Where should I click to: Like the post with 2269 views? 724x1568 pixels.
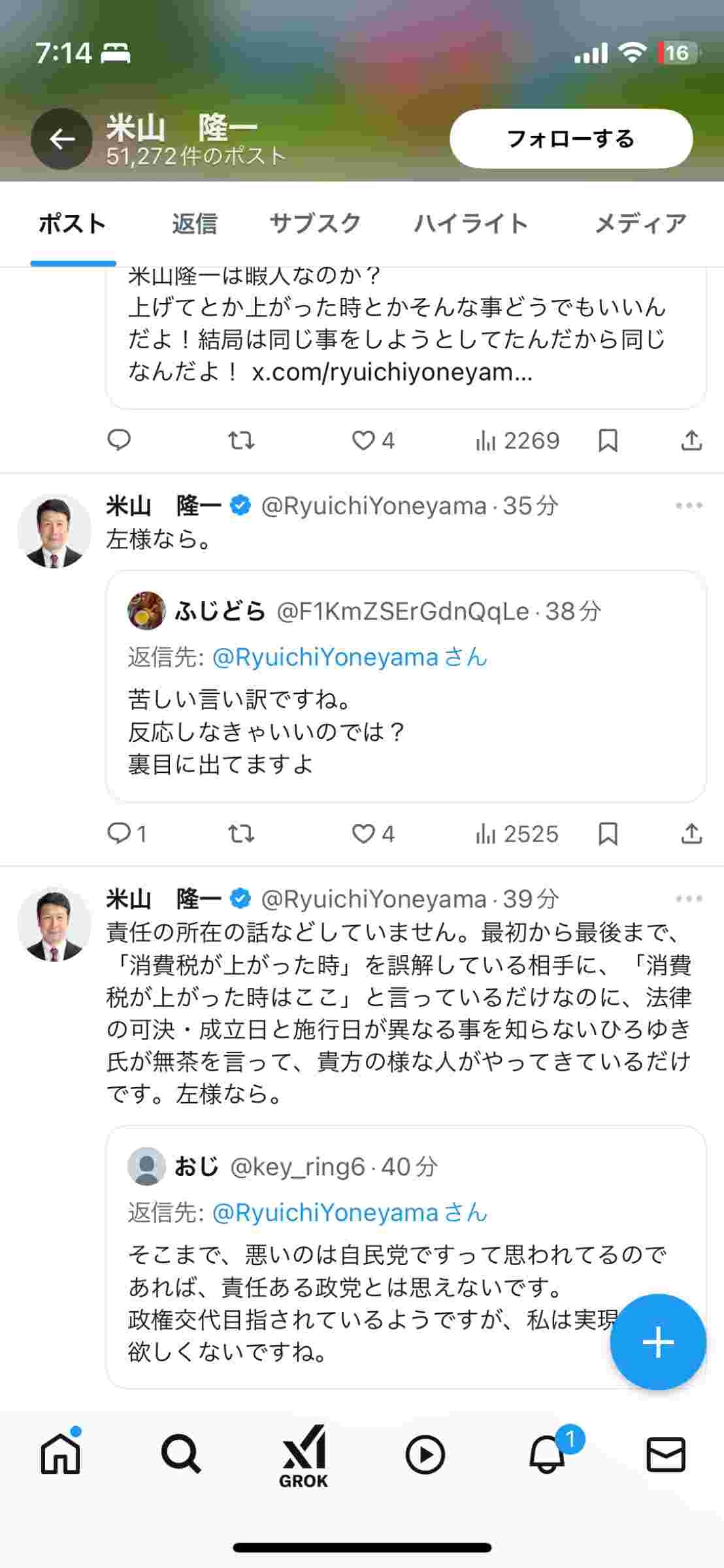364,441
